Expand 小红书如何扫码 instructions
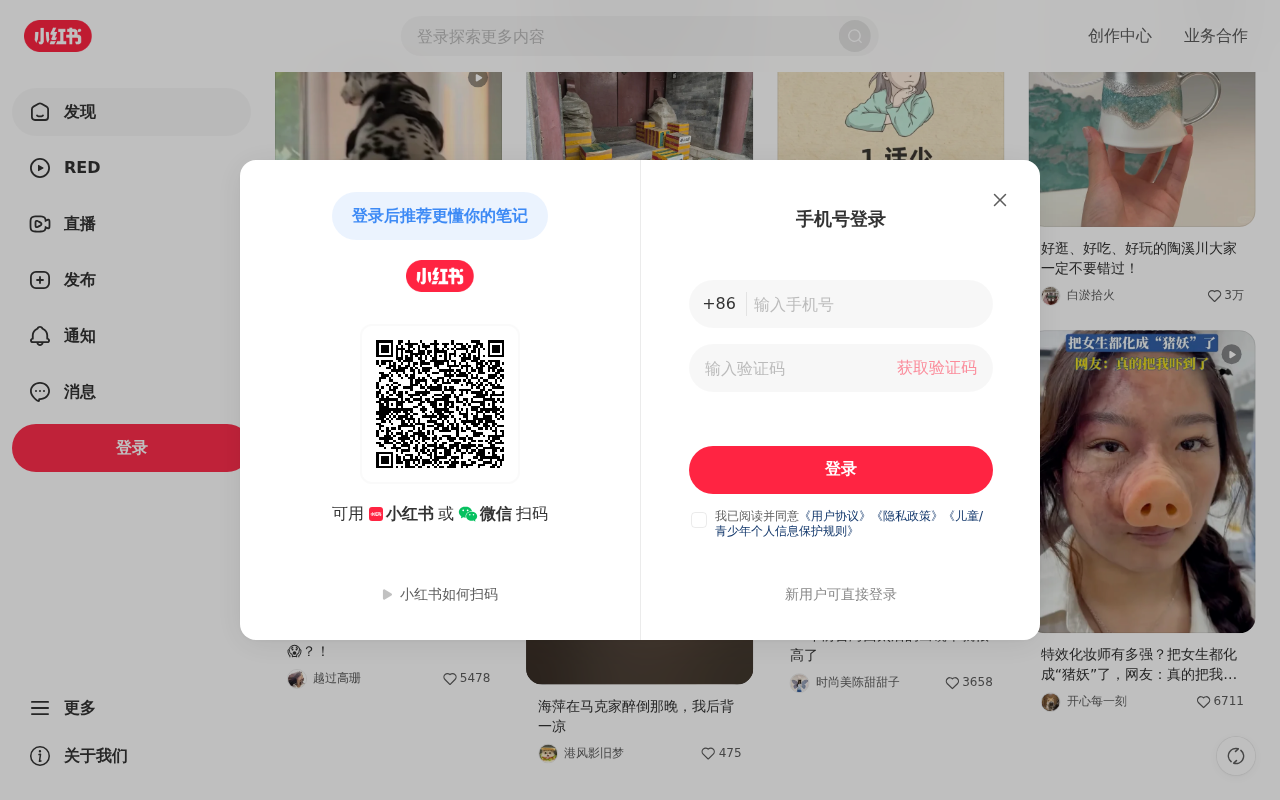1280x800 pixels. coord(440,594)
